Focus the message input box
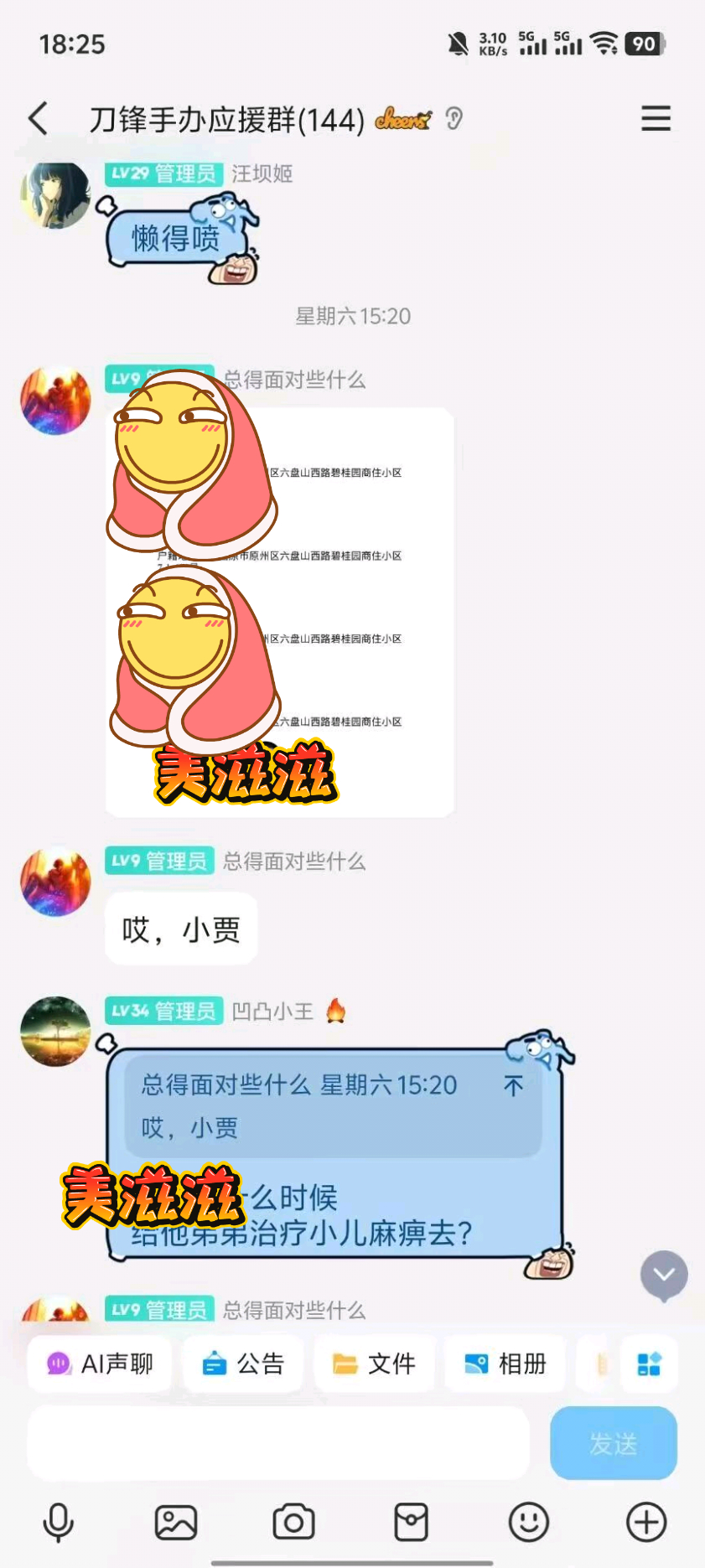The image size is (705, 1568). pyautogui.click(x=278, y=1443)
